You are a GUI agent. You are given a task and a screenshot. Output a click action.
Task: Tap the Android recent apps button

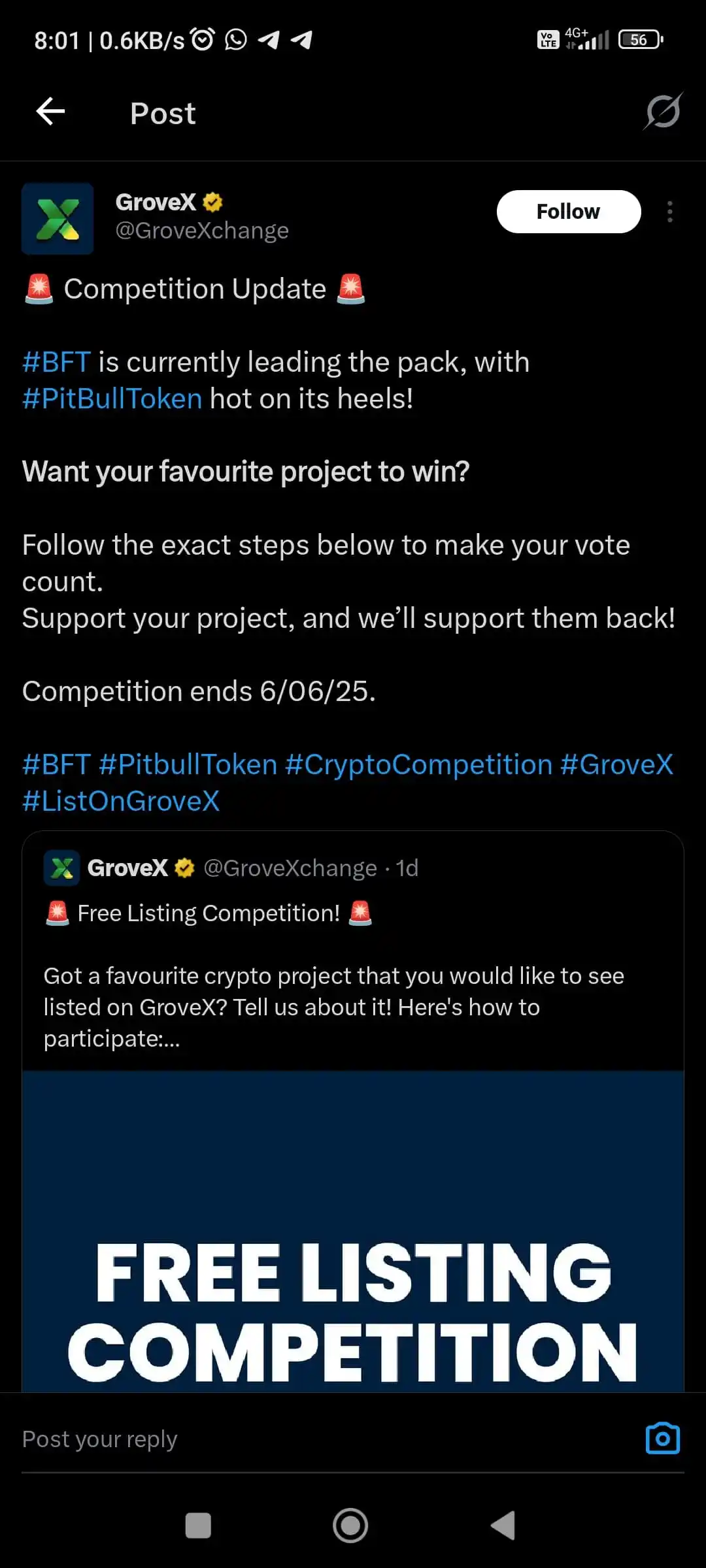[x=198, y=1526]
